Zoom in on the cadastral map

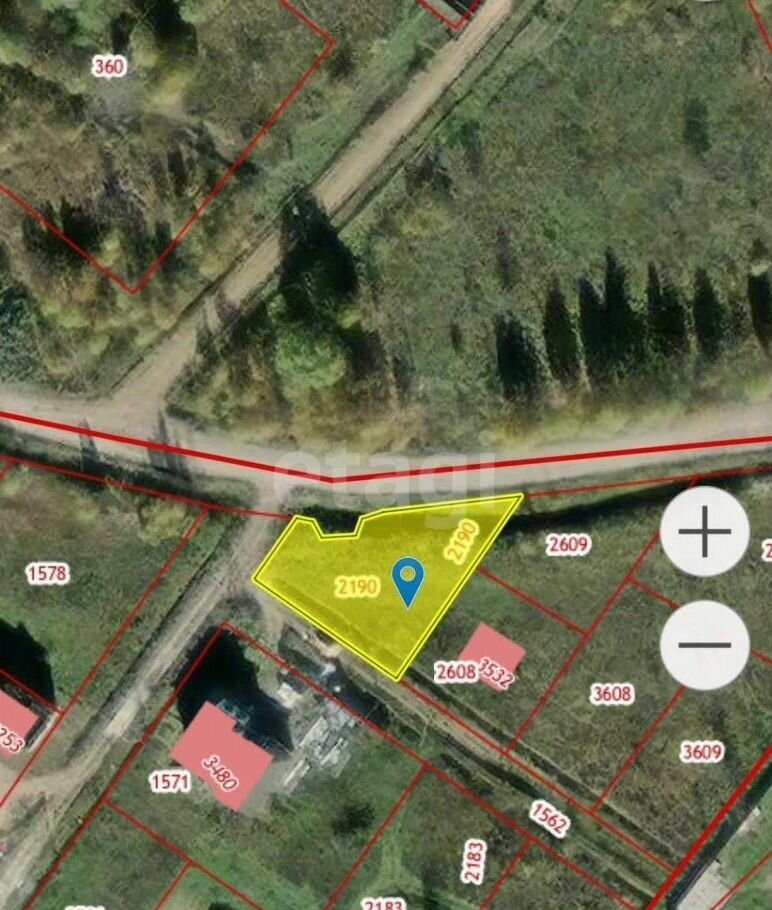click(705, 531)
